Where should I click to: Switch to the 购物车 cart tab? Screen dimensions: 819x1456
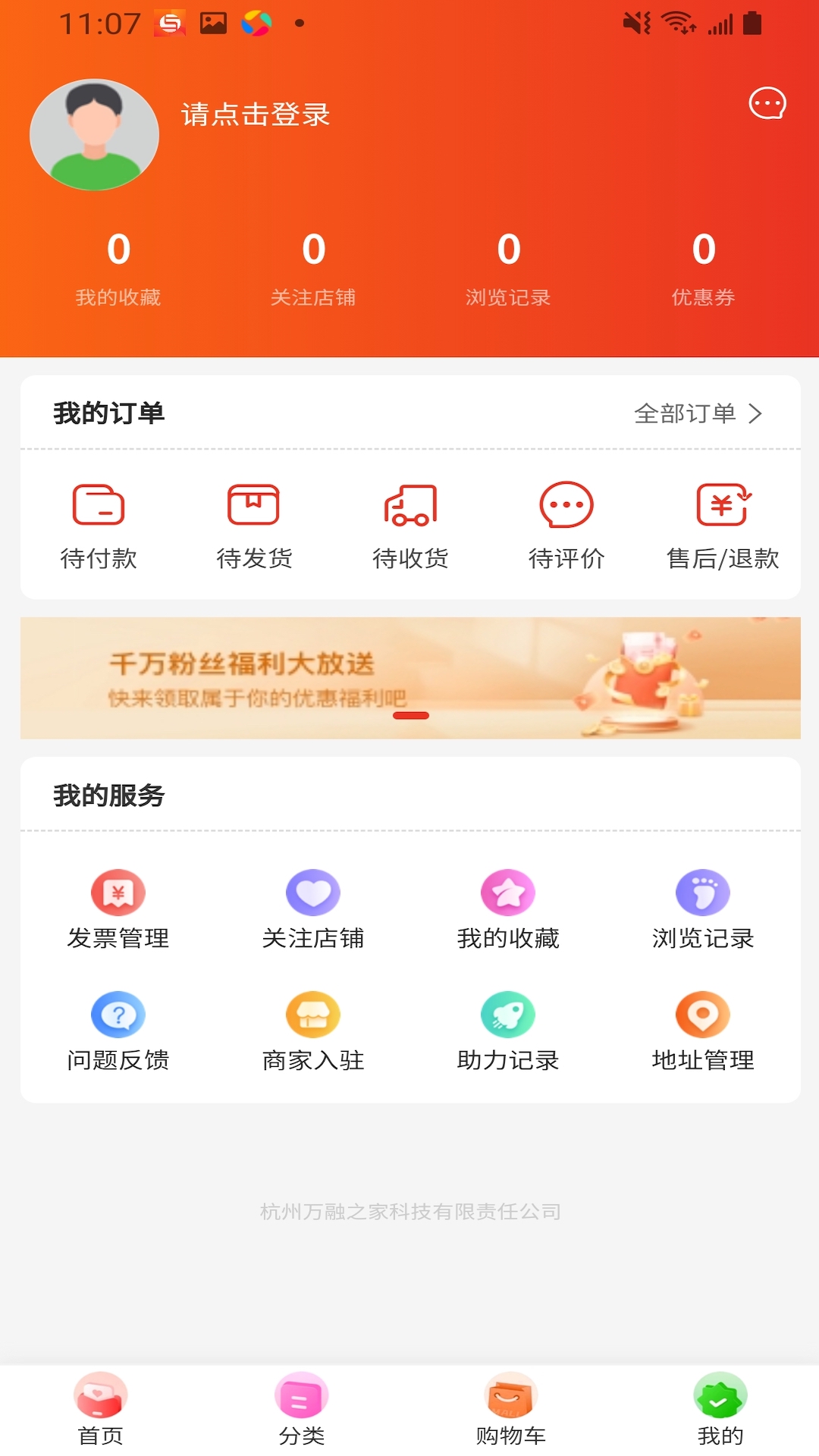click(x=510, y=1409)
